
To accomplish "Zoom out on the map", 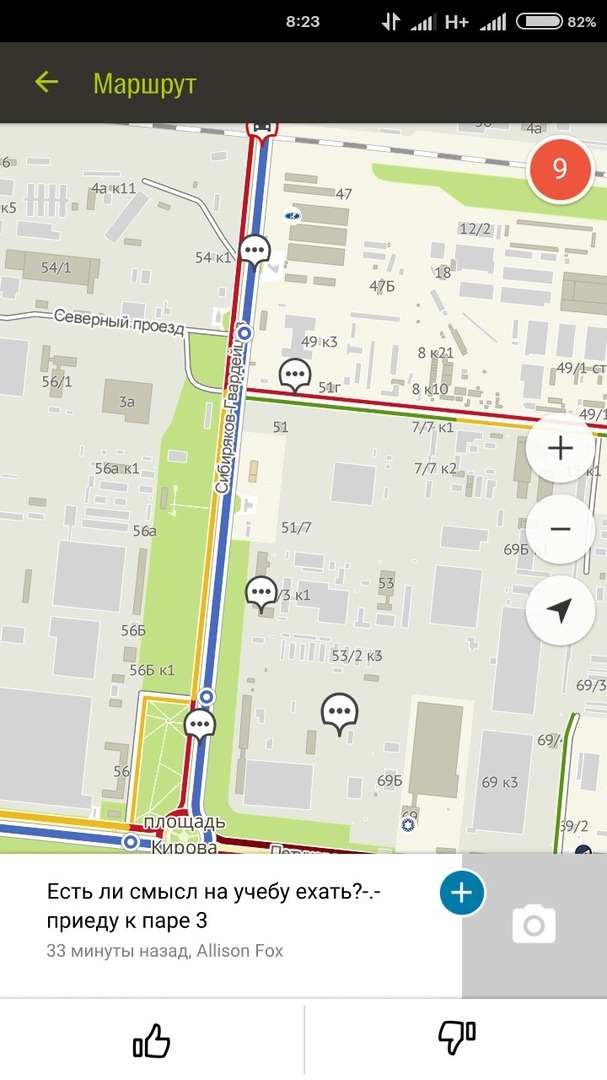I will click(559, 529).
